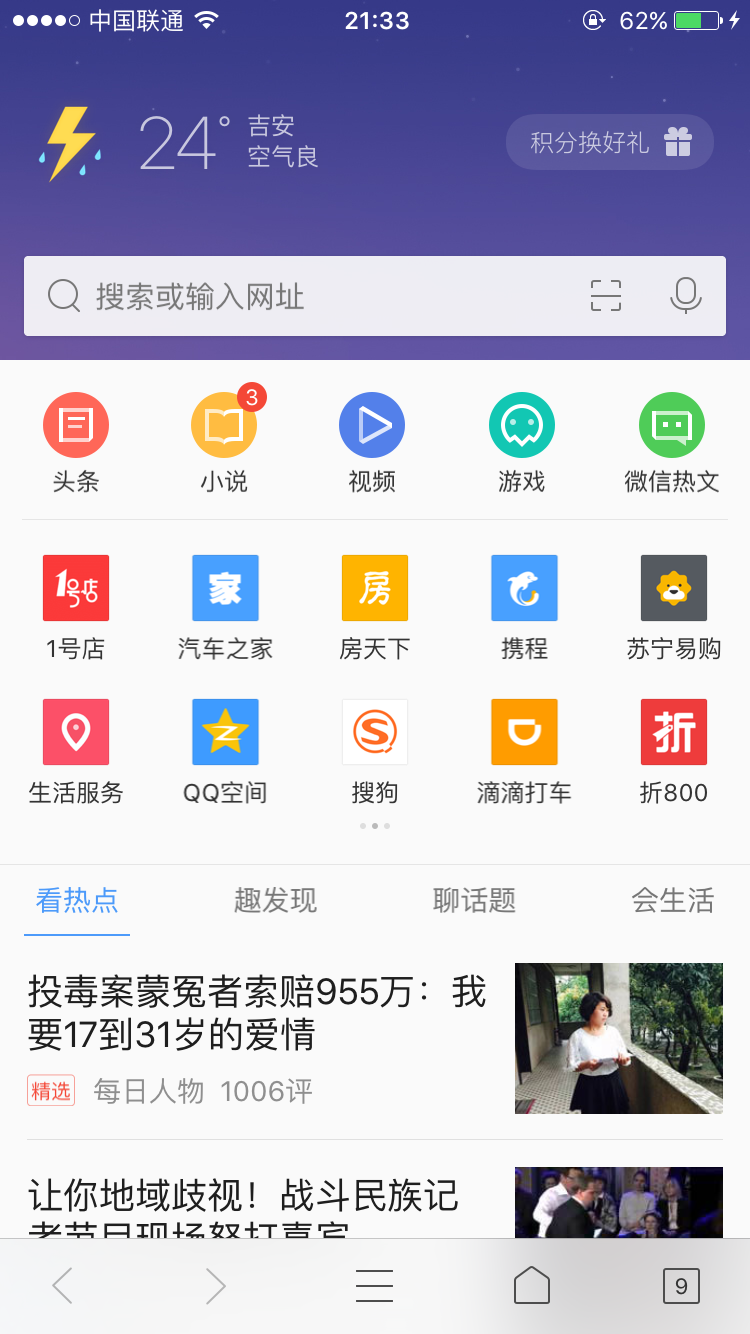Read the 投毒案蒙冤者索赔955万 article
The height and width of the screenshot is (1334, 750).
coord(258,1012)
